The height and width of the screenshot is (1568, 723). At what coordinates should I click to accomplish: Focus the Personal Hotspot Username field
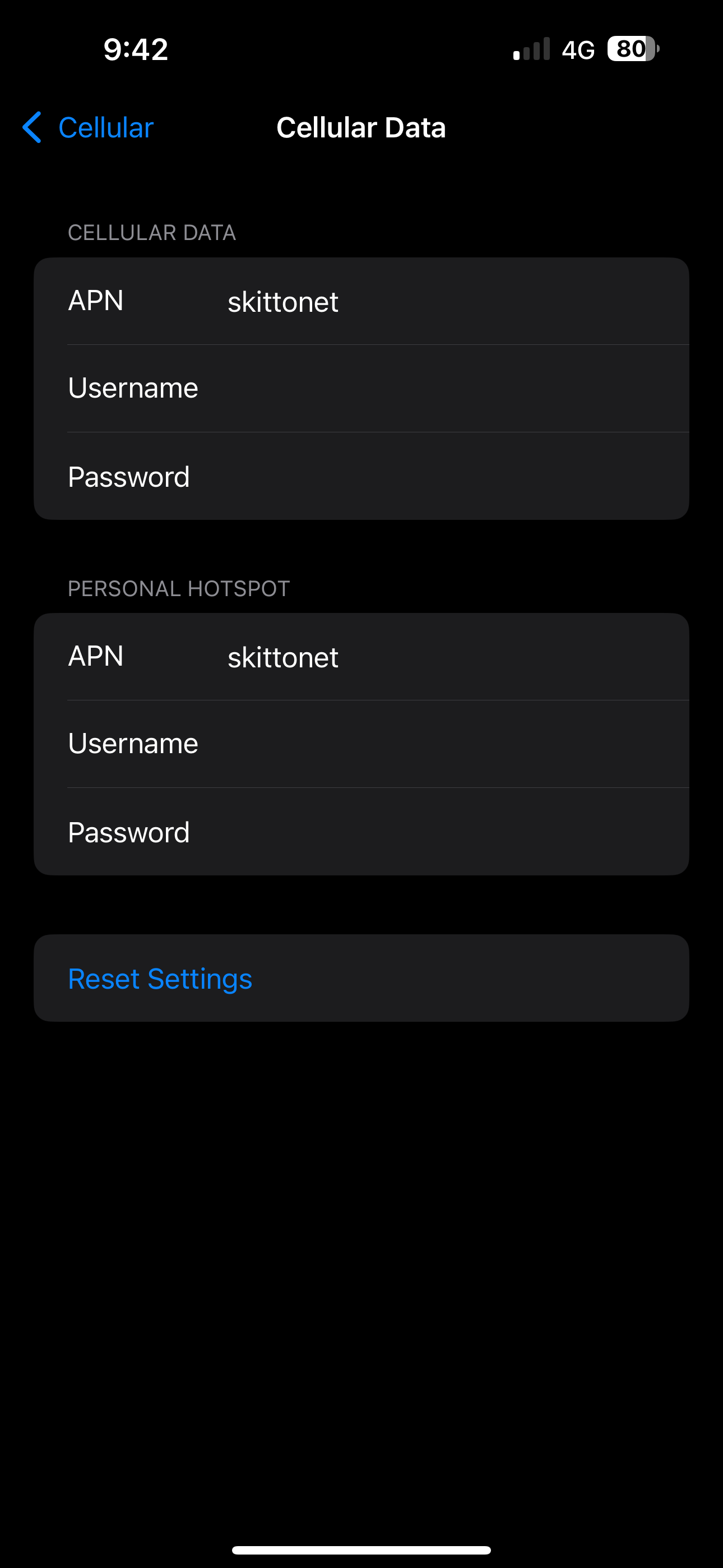(x=361, y=744)
